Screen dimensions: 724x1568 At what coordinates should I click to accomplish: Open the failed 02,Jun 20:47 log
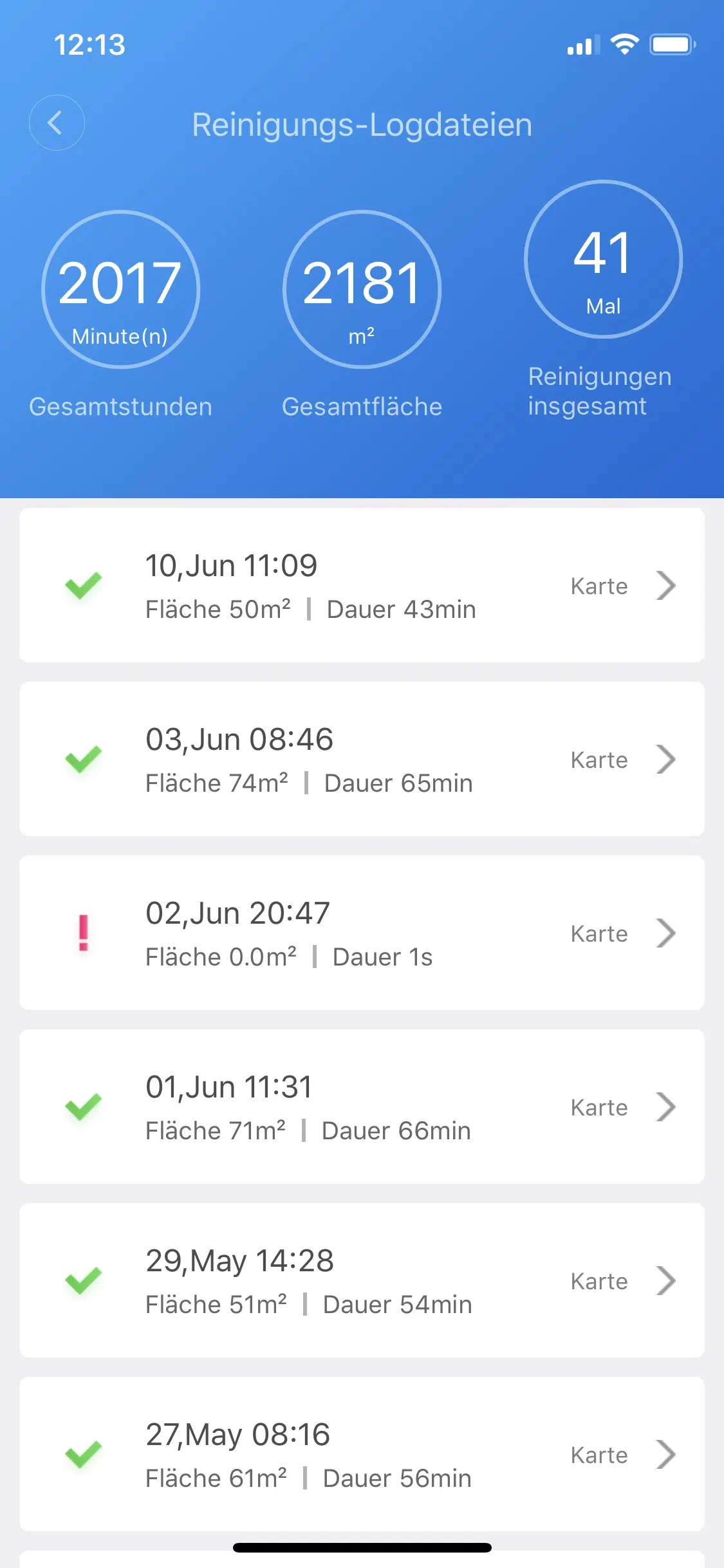tap(362, 933)
